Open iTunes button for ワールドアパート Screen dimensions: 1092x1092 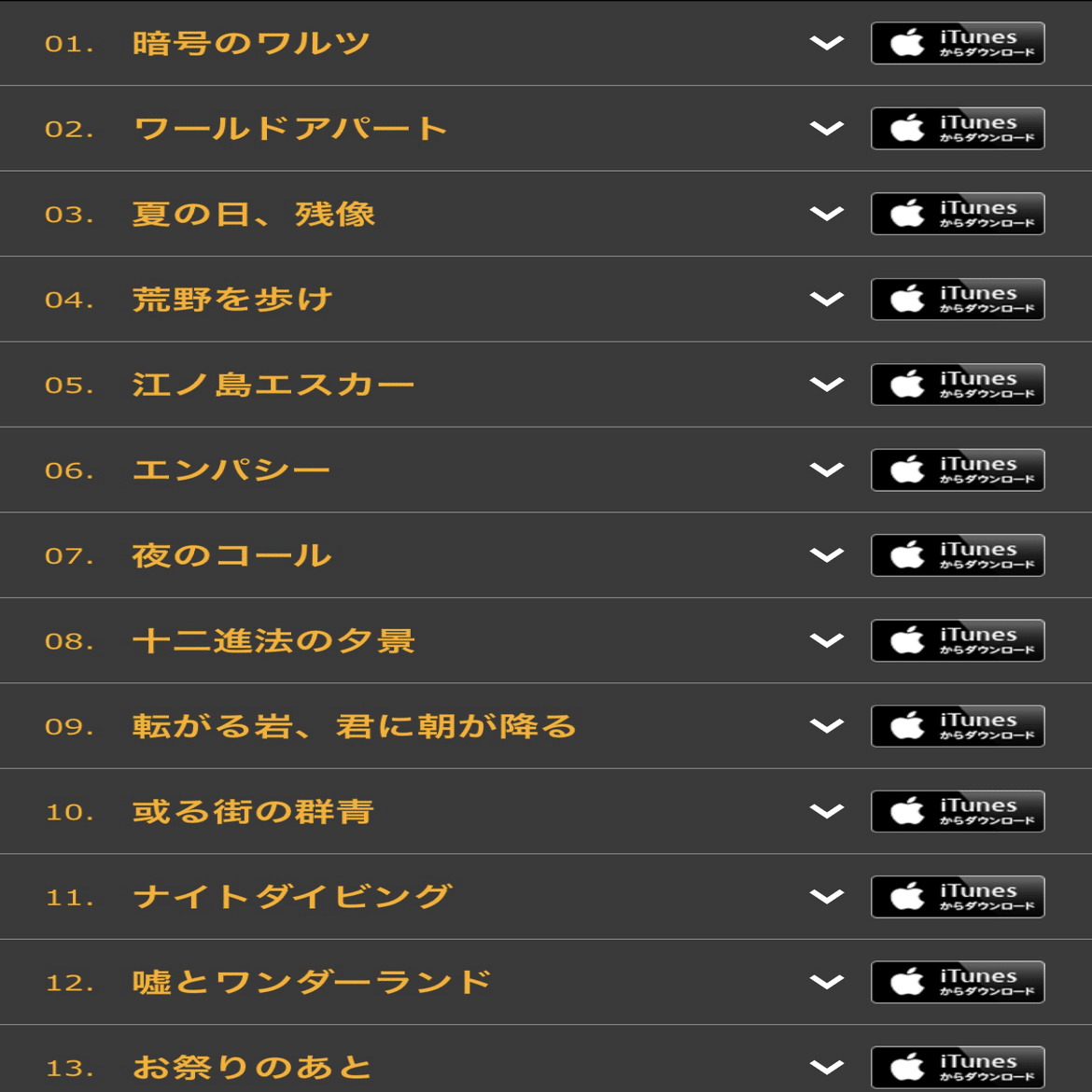[x=958, y=129]
